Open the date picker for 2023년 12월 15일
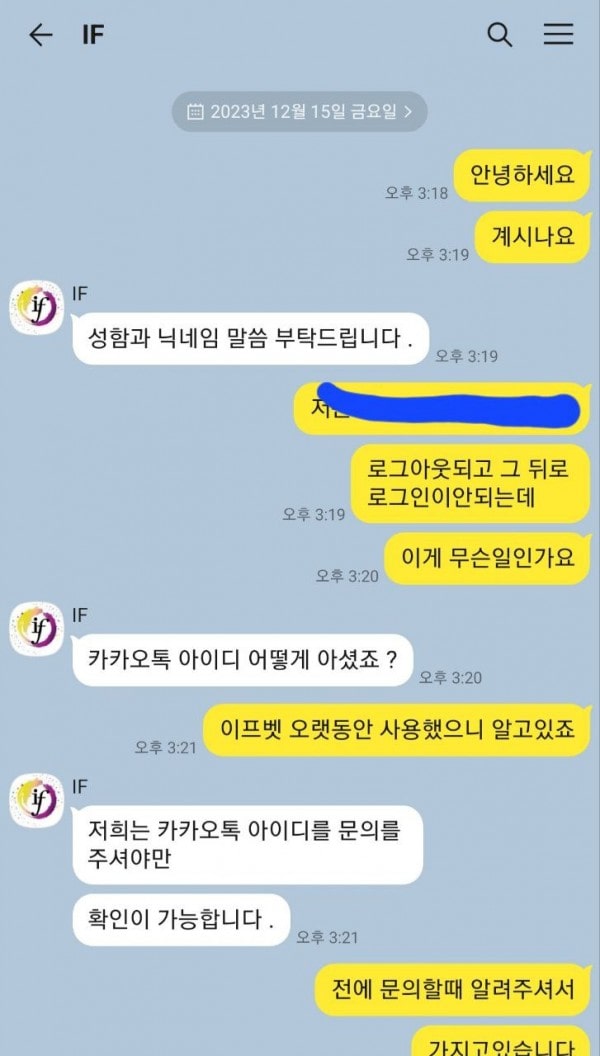This screenshot has height=1056, width=600. pyautogui.click(x=299, y=111)
